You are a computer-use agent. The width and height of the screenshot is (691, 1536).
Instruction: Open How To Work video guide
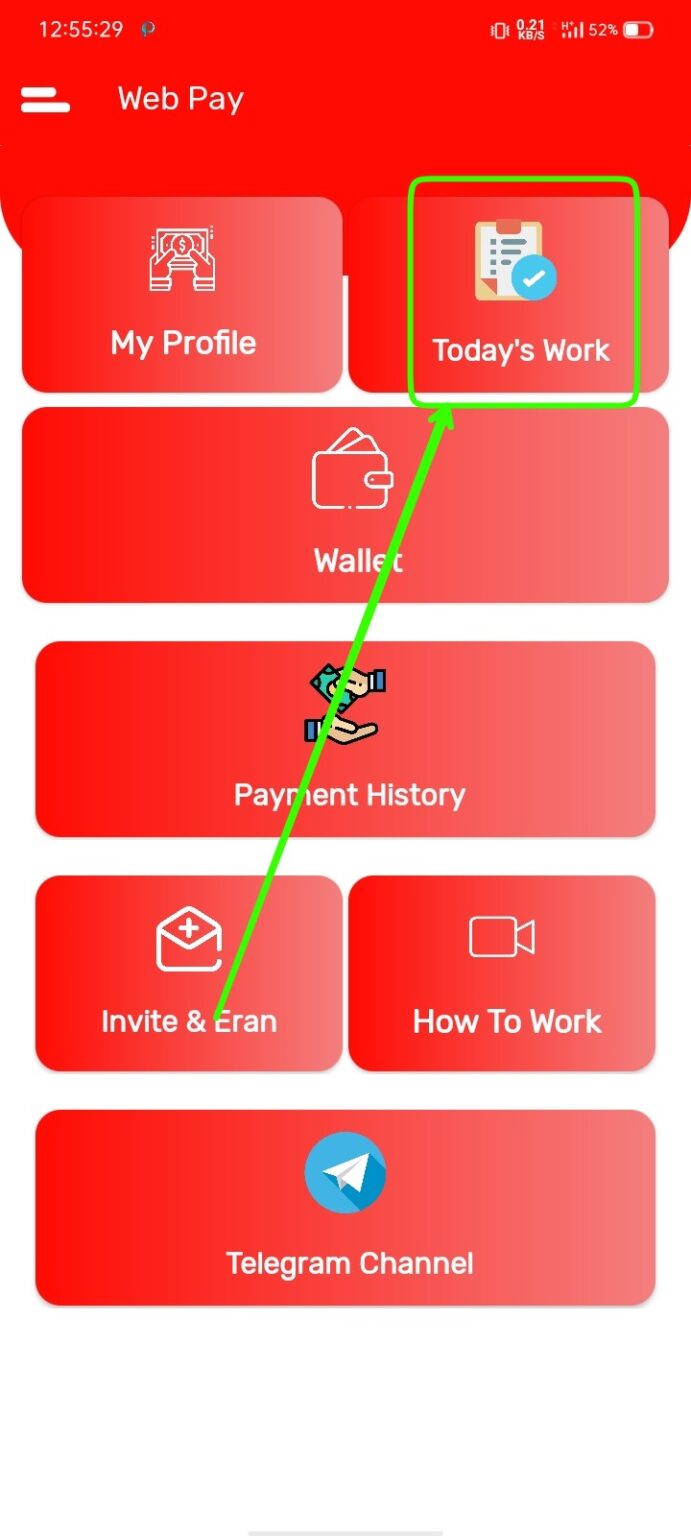502,973
